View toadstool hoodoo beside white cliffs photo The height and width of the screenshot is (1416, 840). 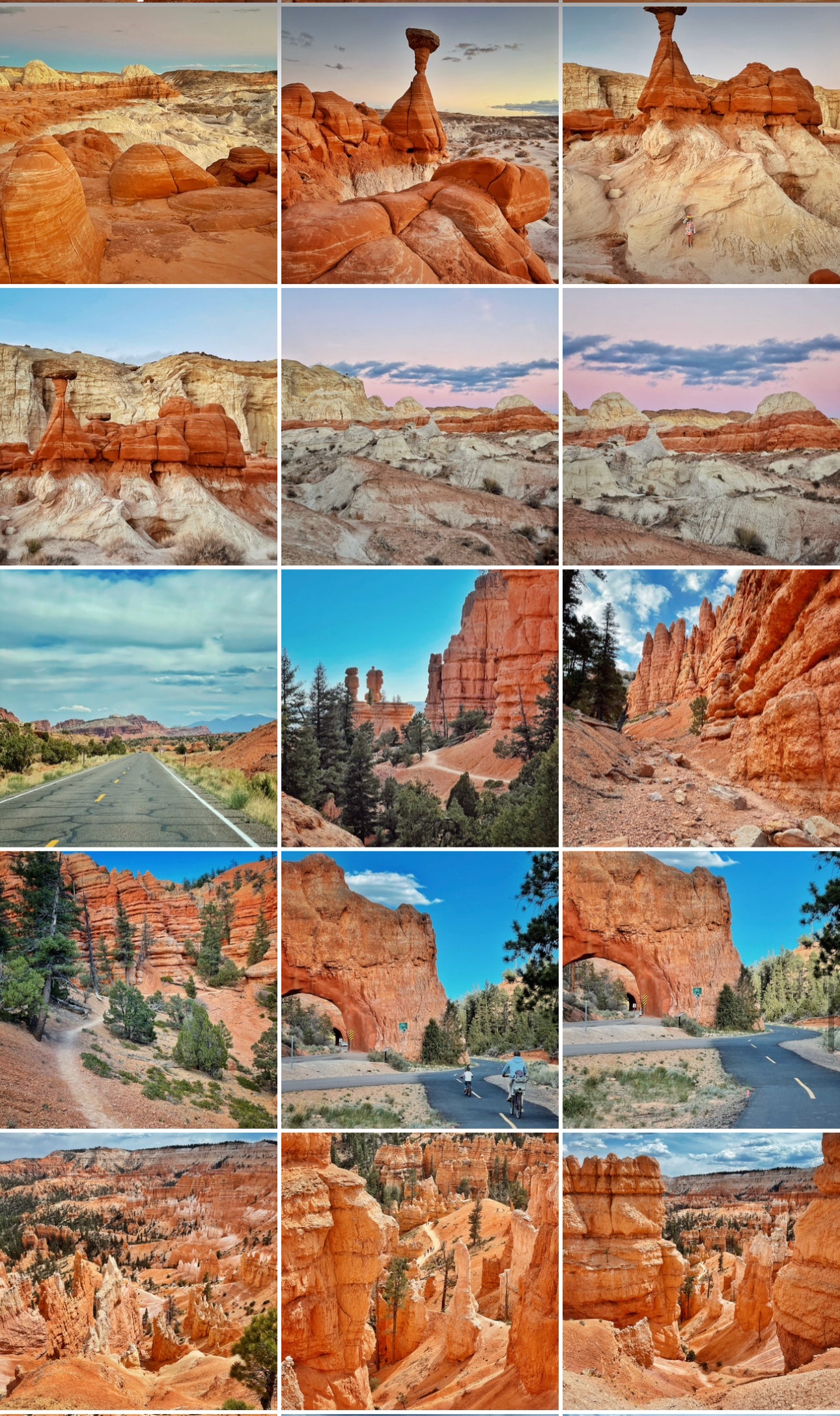click(x=138, y=426)
